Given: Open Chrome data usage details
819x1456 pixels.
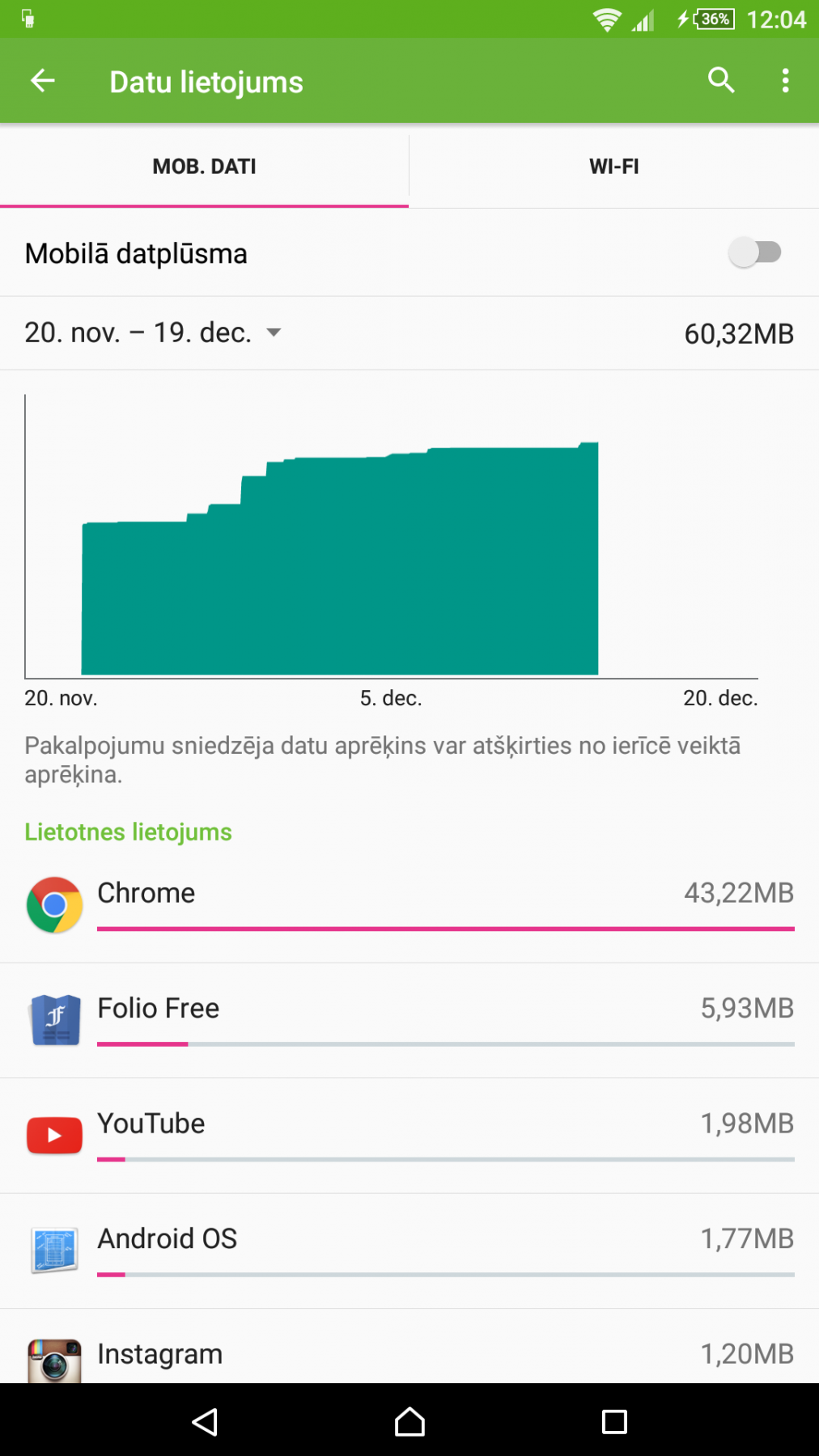Looking at the screenshot, I should pyautogui.click(x=409, y=905).
